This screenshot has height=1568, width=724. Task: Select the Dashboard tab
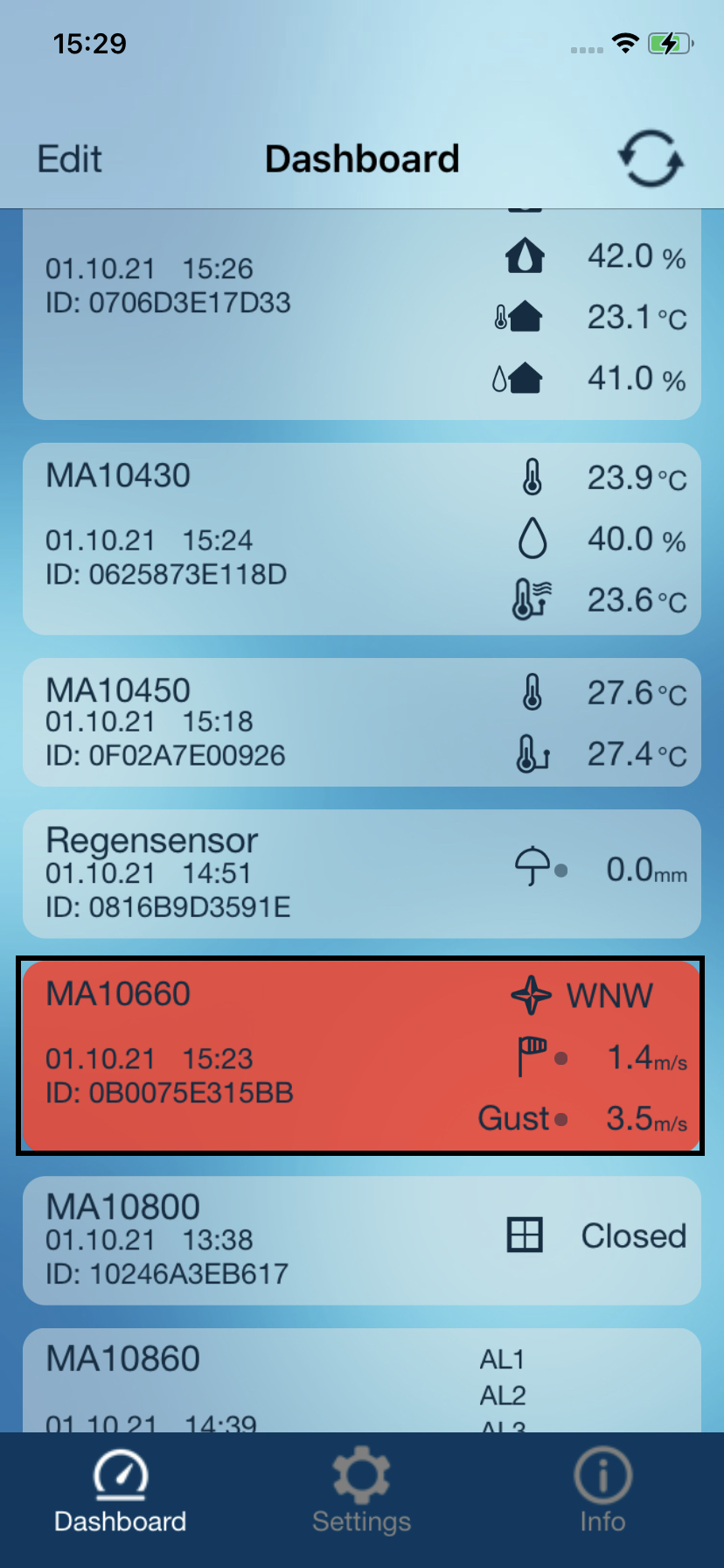click(121, 1491)
